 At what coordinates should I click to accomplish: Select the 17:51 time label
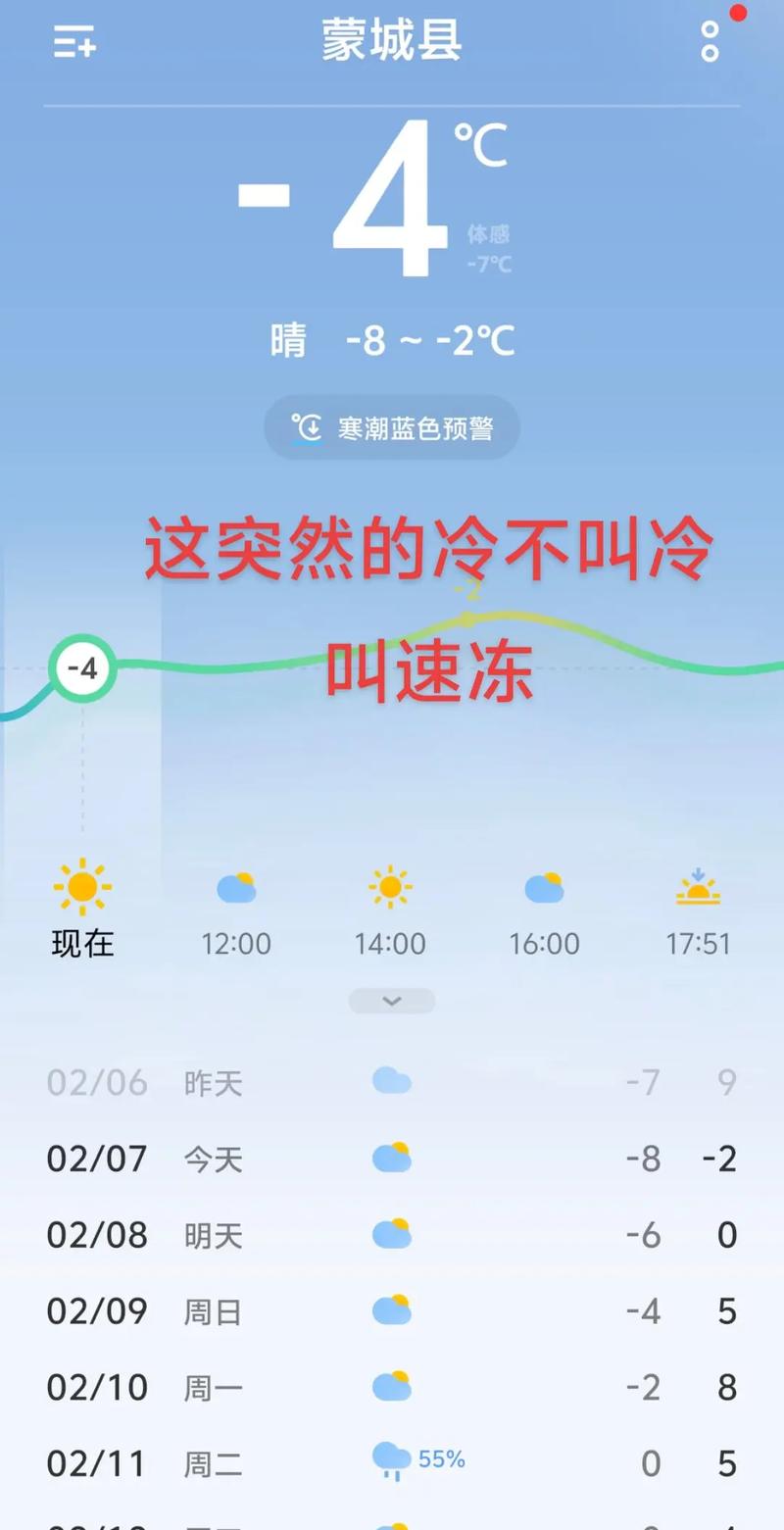[x=698, y=944]
